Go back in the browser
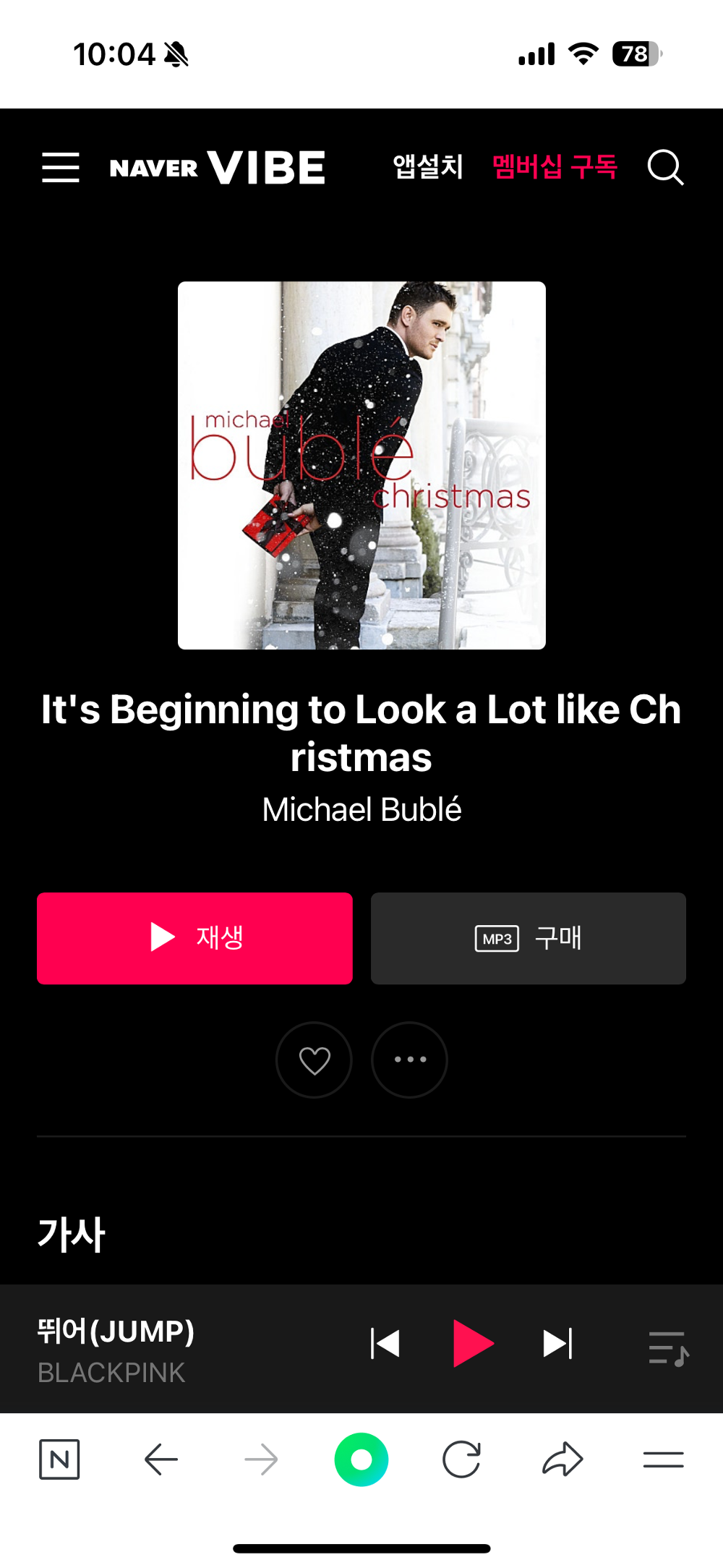Image resolution: width=723 pixels, height=1568 pixels. (x=161, y=1460)
